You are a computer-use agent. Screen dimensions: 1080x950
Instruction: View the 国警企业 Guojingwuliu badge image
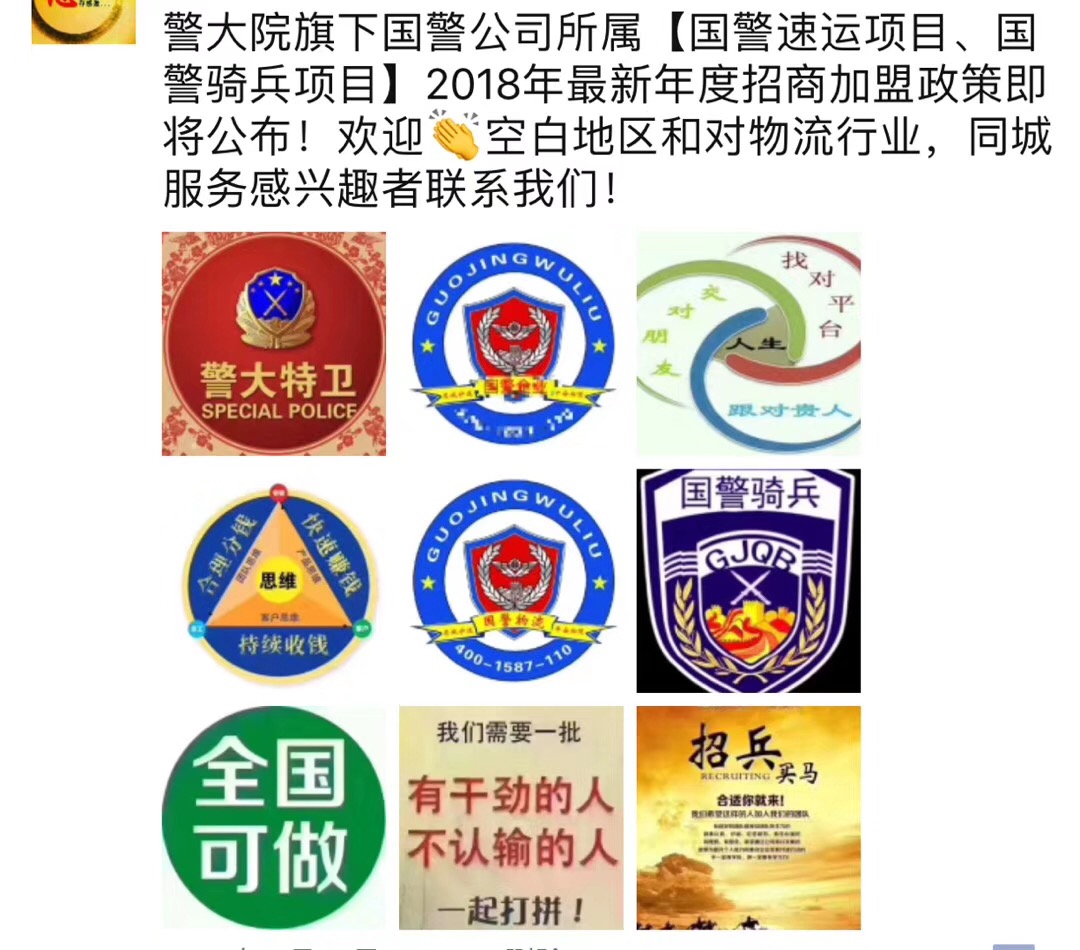(x=511, y=344)
